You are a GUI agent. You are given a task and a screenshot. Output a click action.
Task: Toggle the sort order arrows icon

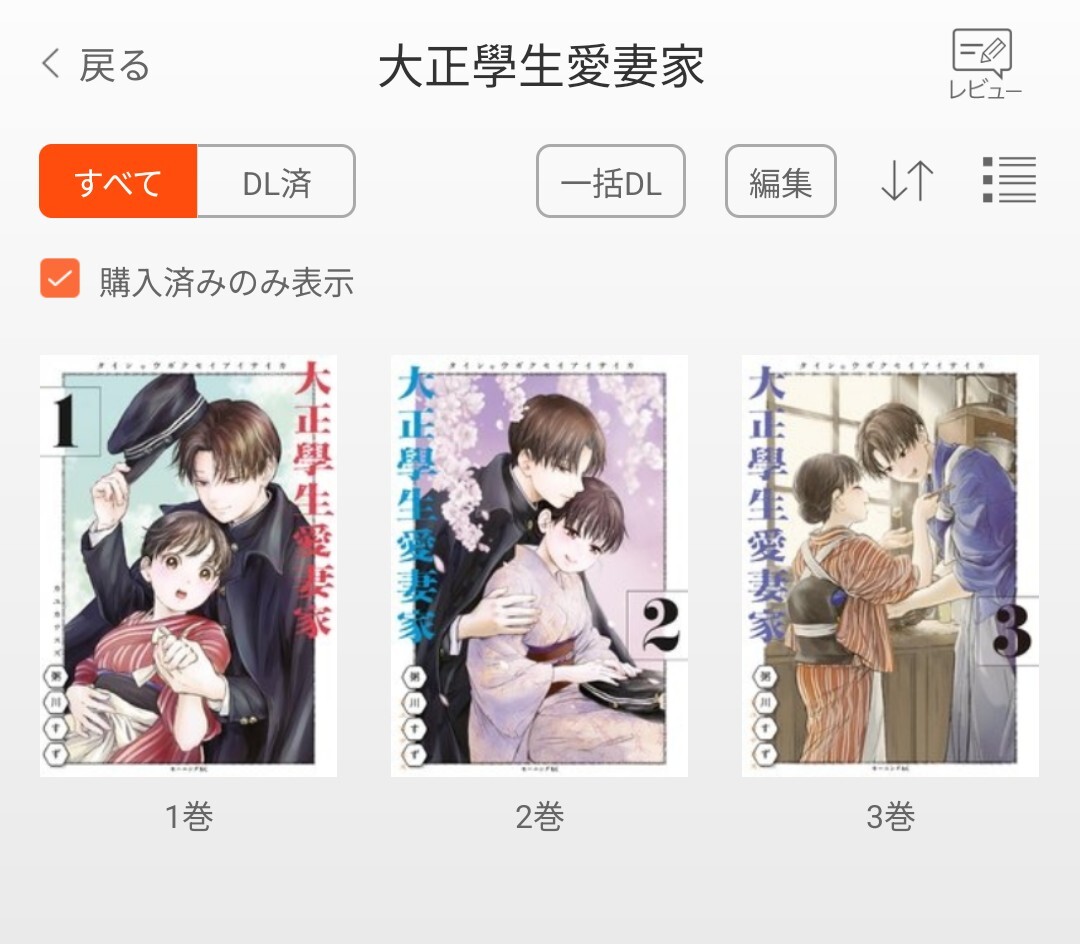tap(907, 180)
